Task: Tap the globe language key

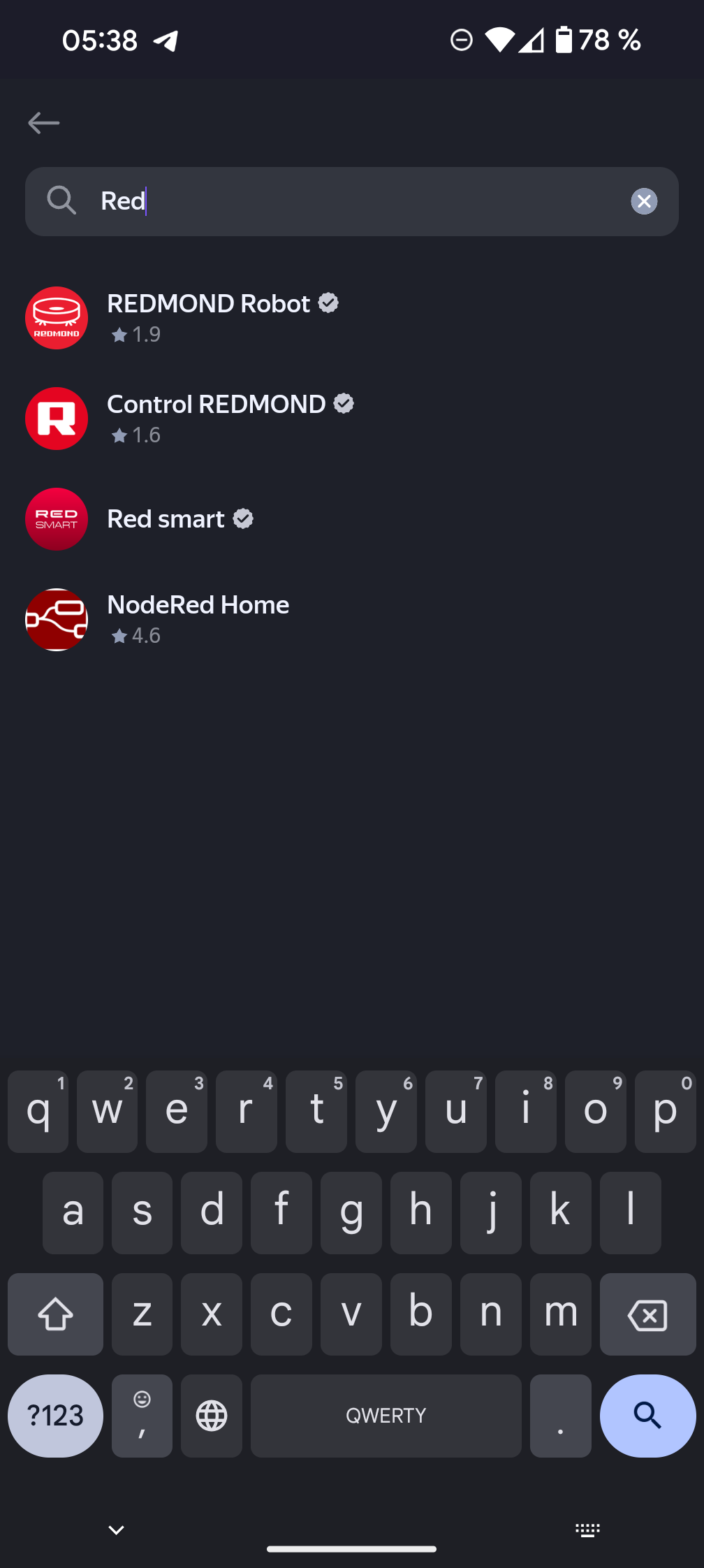Action: click(212, 1415)
